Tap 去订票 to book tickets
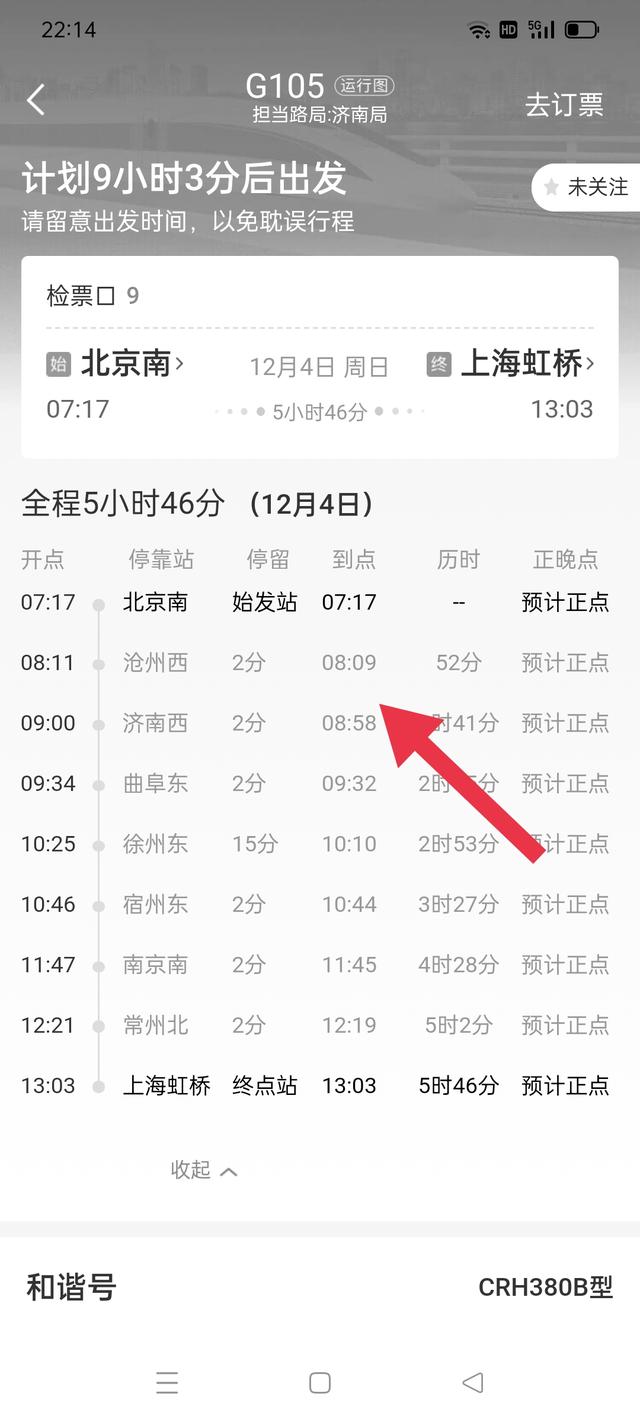Image resolution: width=640 pixels, height=1422 pixels. 564,104
